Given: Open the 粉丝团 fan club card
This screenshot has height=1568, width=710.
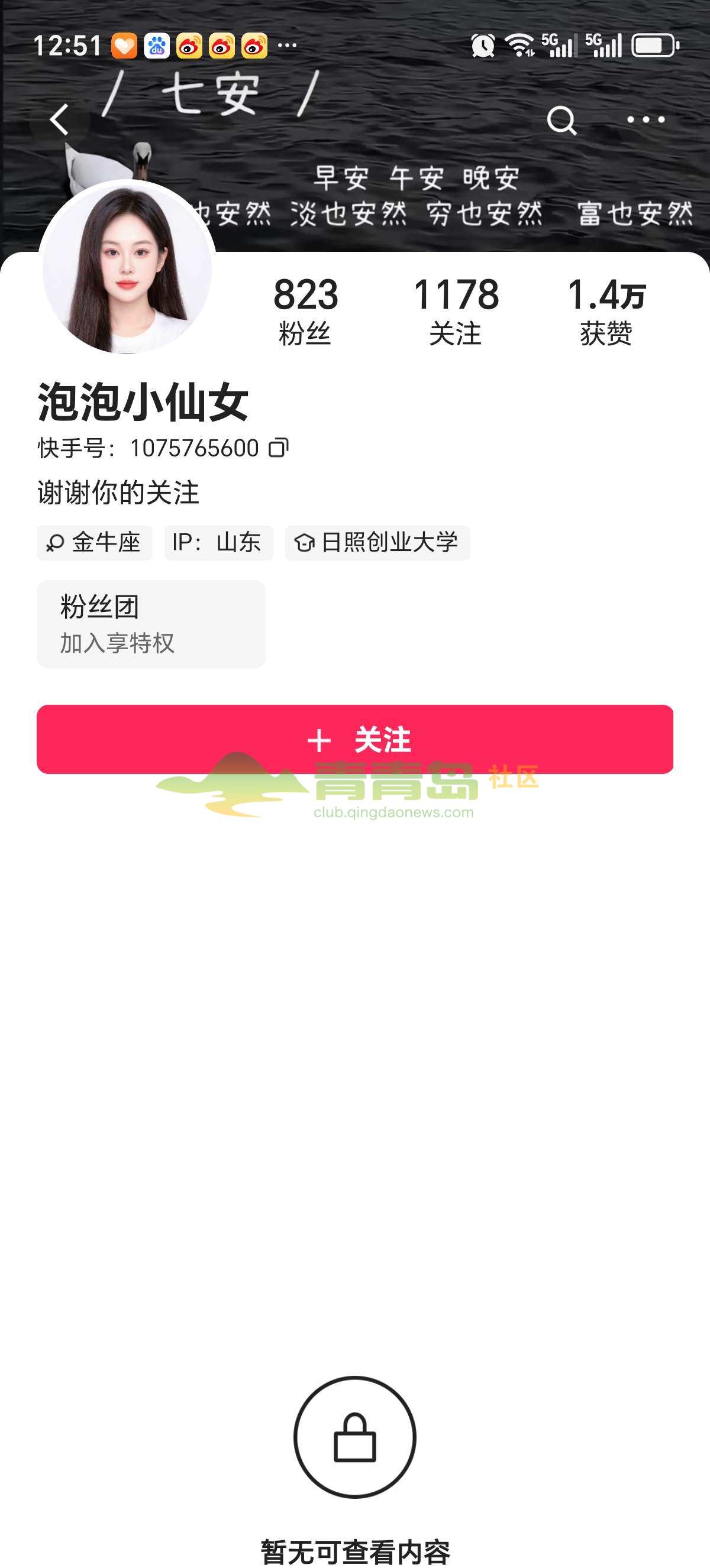Looking at the screenshot, I should (x=151, y=624).
